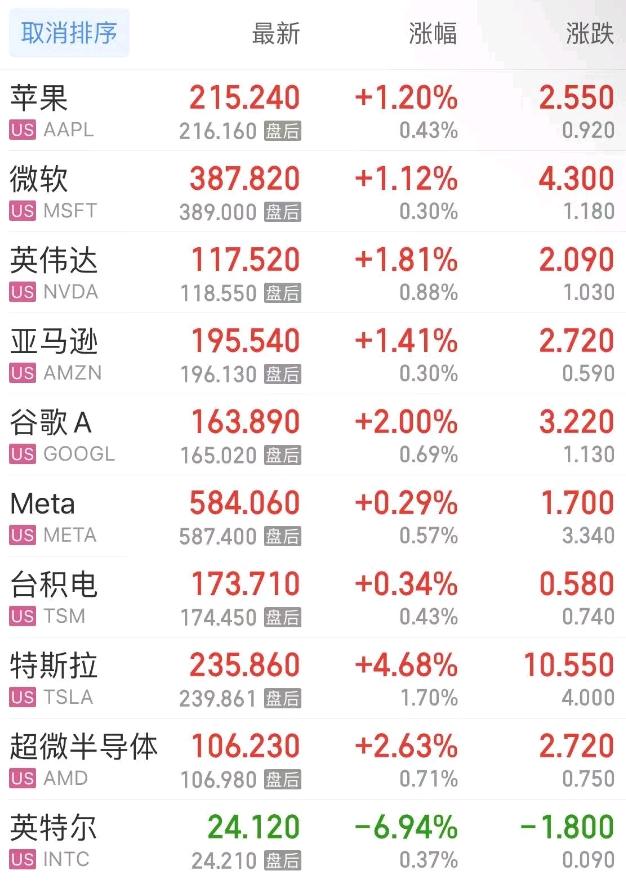Viewport: 626px width, 884px height.
Task: Tap the 取消排序 button
Action: (x=69, y=33)
